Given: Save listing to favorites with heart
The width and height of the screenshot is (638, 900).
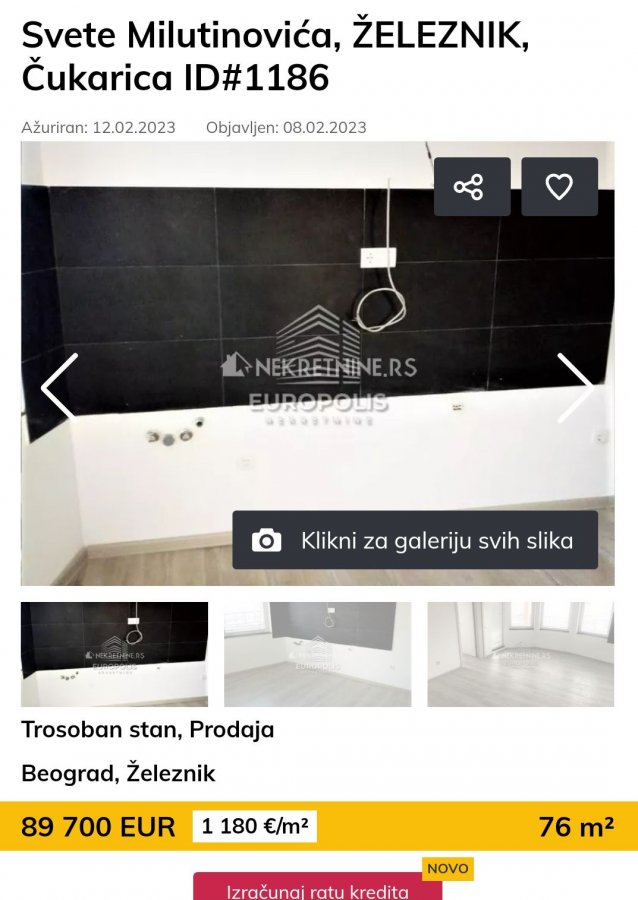Looking at the screenshot, I should coord(559,187).
